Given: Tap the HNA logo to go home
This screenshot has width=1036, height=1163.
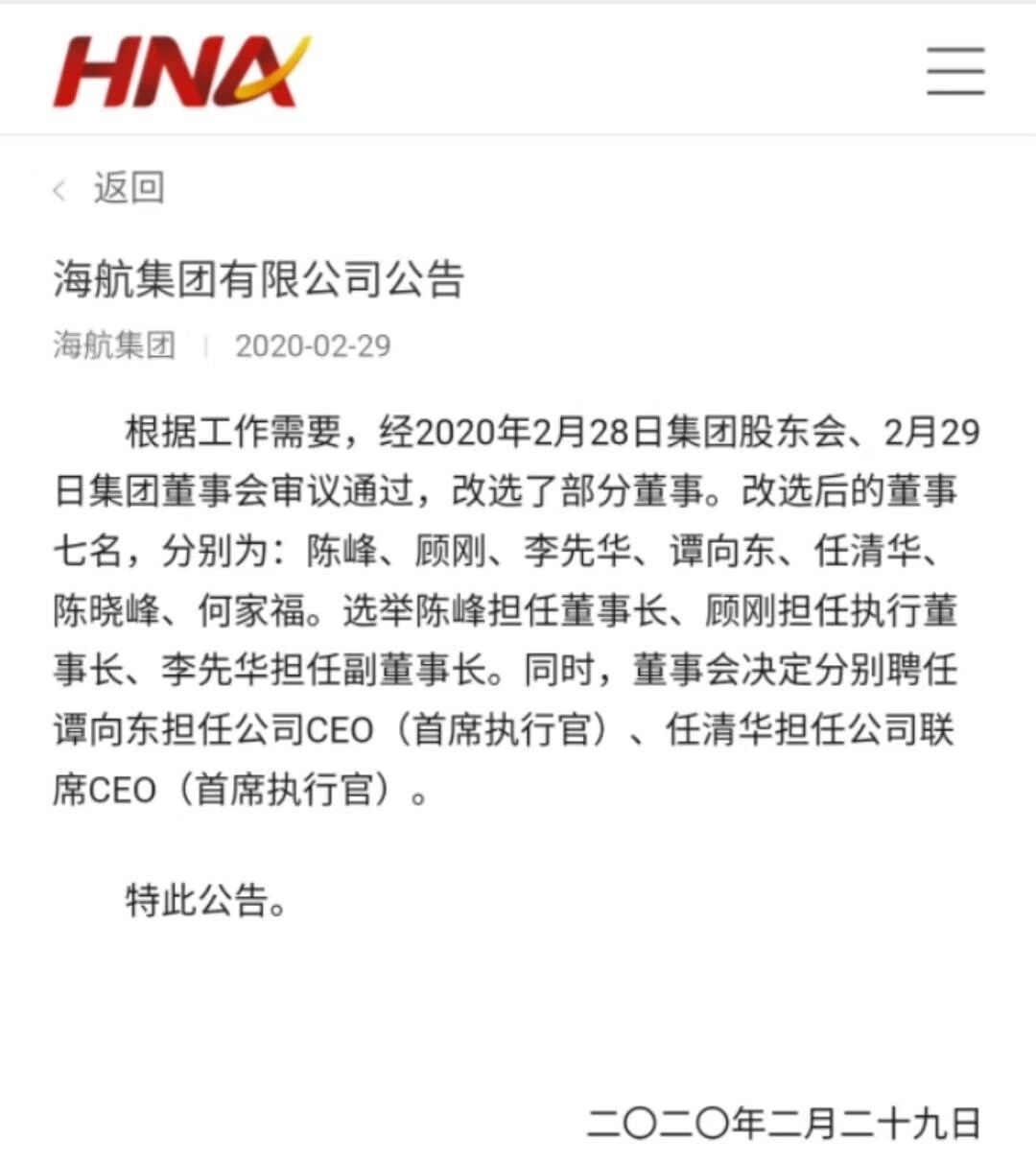Looking at the screenshot, I should point(182,71).
